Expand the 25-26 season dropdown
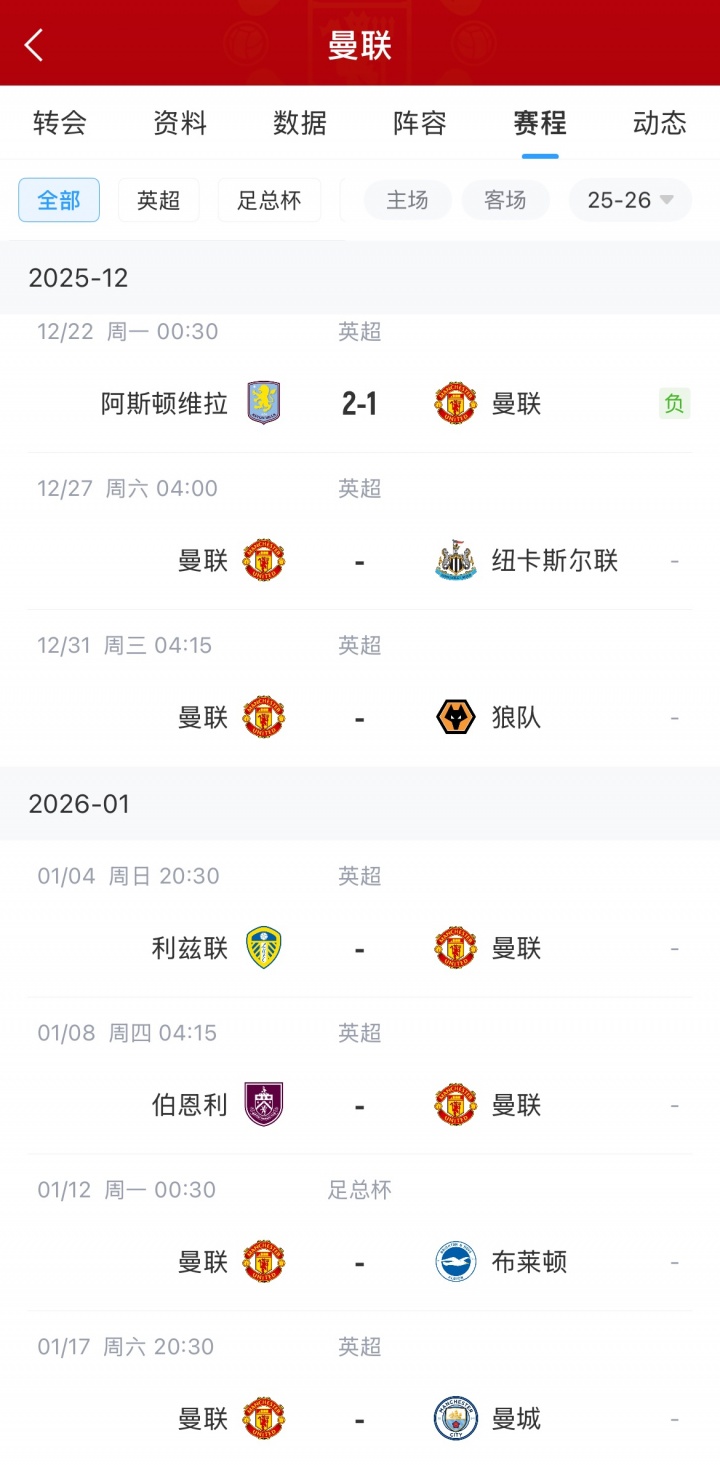This screenshot has width=720, height=1465. tap(630, 200)
